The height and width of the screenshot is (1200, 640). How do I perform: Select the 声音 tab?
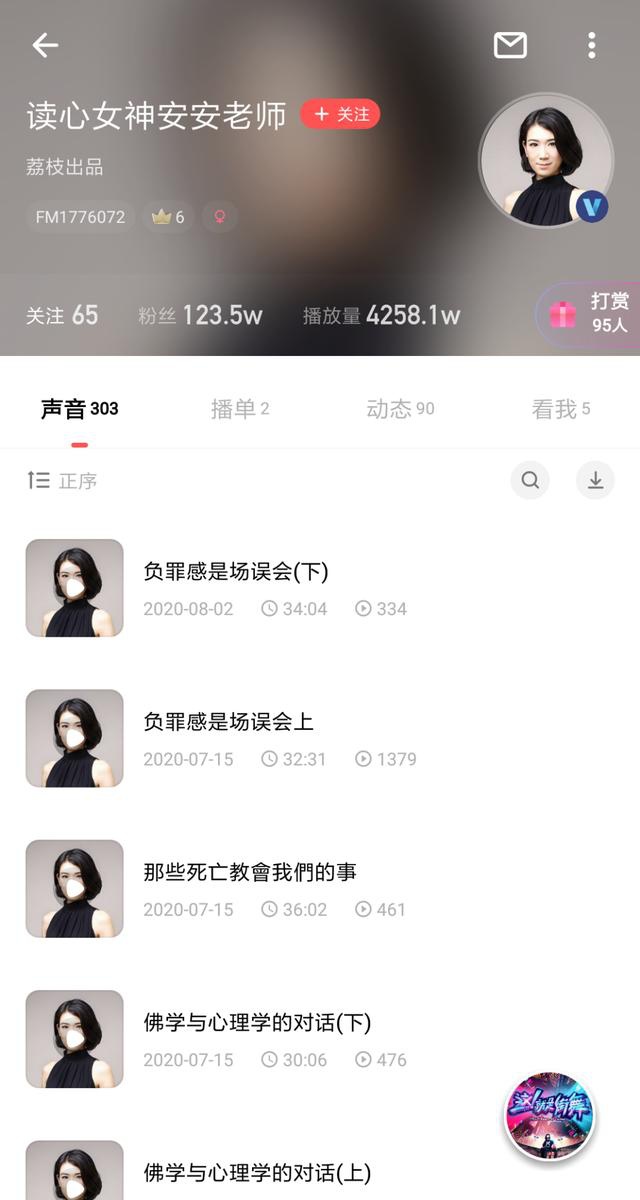pyautogui.click(x=79, y=409)
